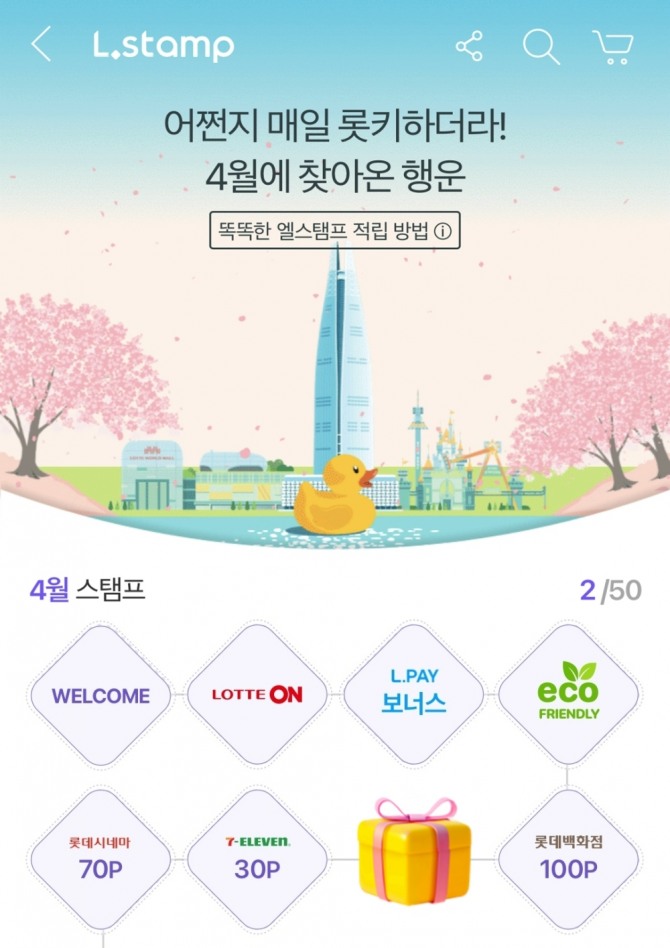670x948 pixels.
Task: Open the shopping cart
Action: coord(612,46)
